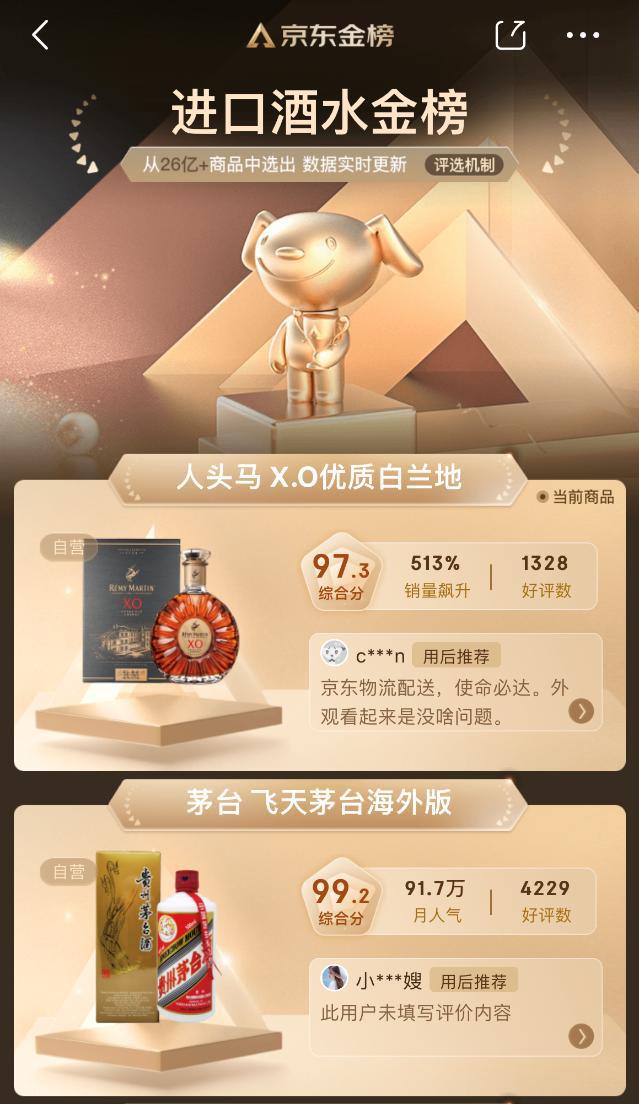Expand c***n's review with the arrow
This screenshot has width=639, height=1104.
pos(580,711)
